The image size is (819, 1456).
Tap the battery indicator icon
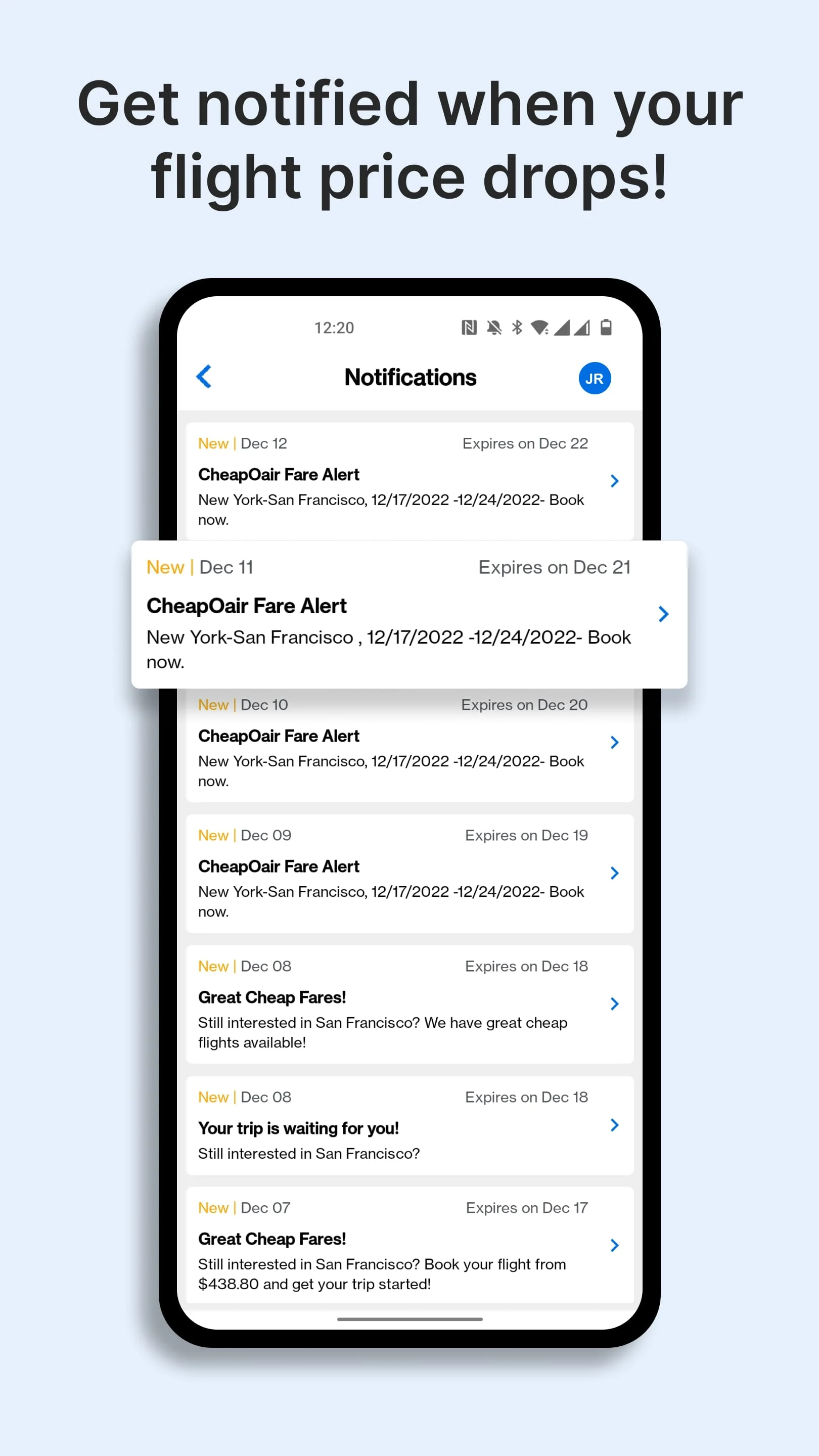pyautogui.click(x=606, y=327)
